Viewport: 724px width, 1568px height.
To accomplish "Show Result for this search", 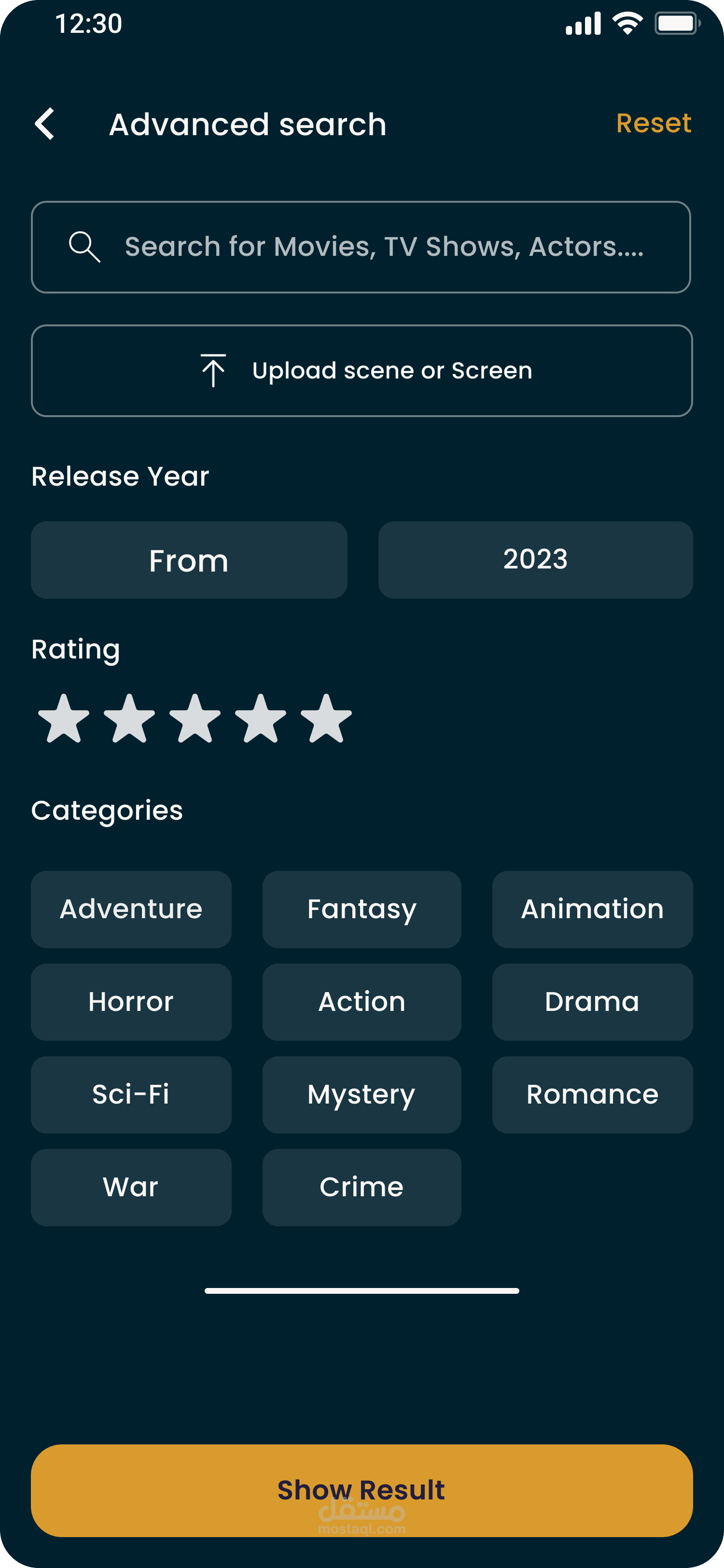I will click(362, 1490).
